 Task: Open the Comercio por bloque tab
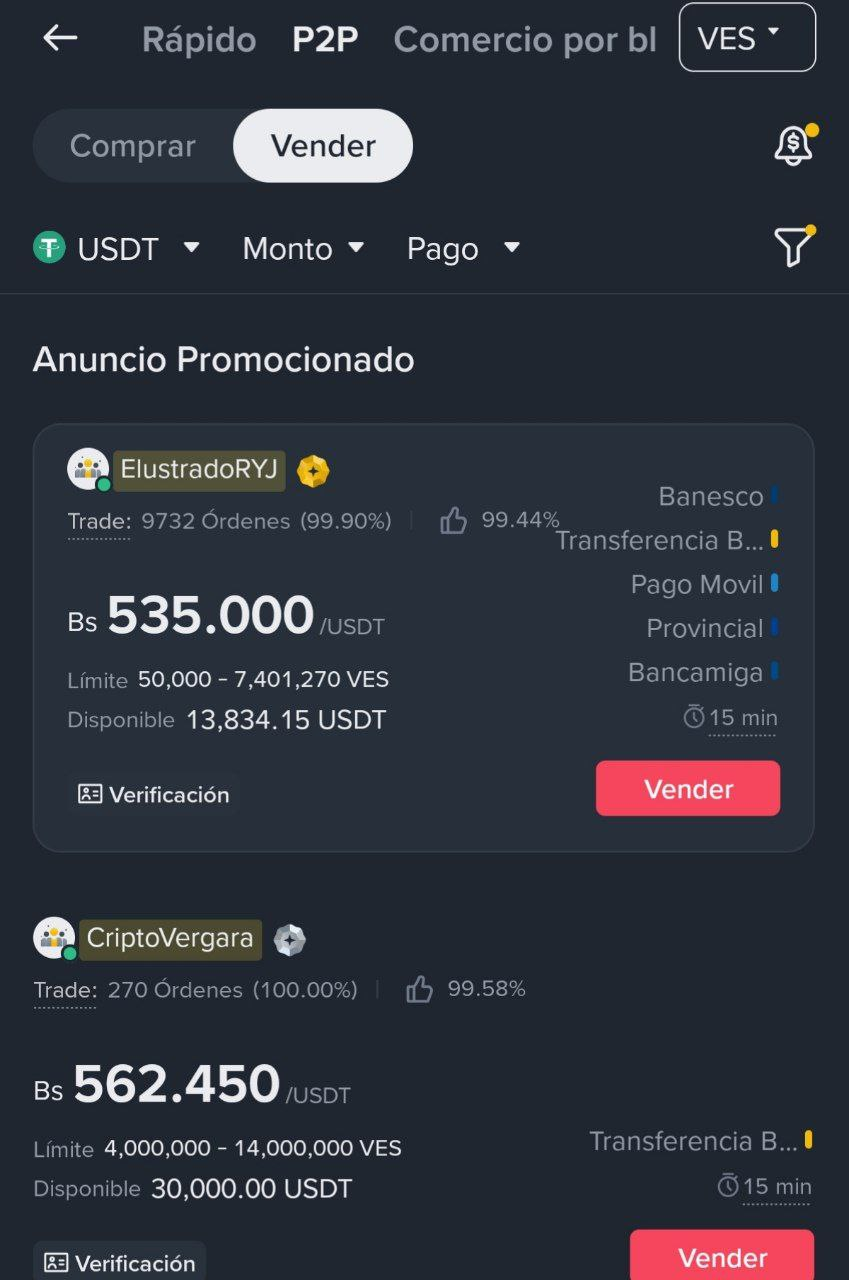click(525, 39)
